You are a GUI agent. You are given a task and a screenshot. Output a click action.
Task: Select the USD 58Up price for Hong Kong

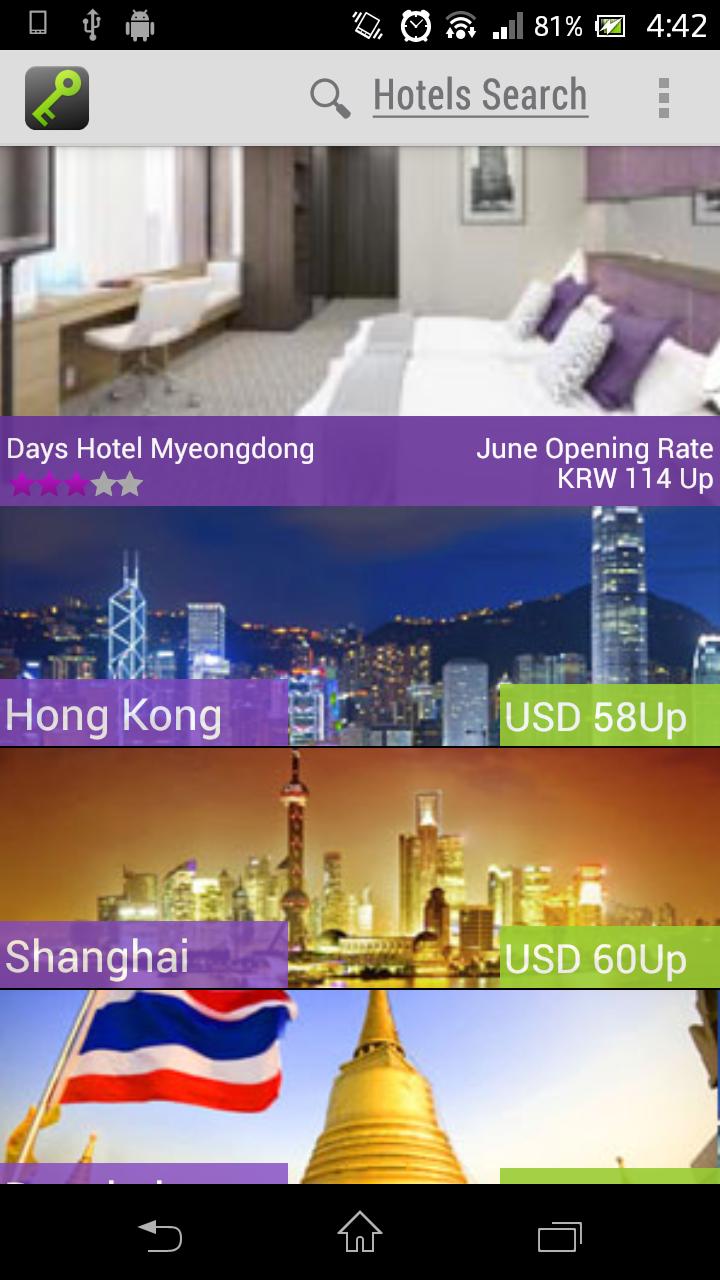597,716
